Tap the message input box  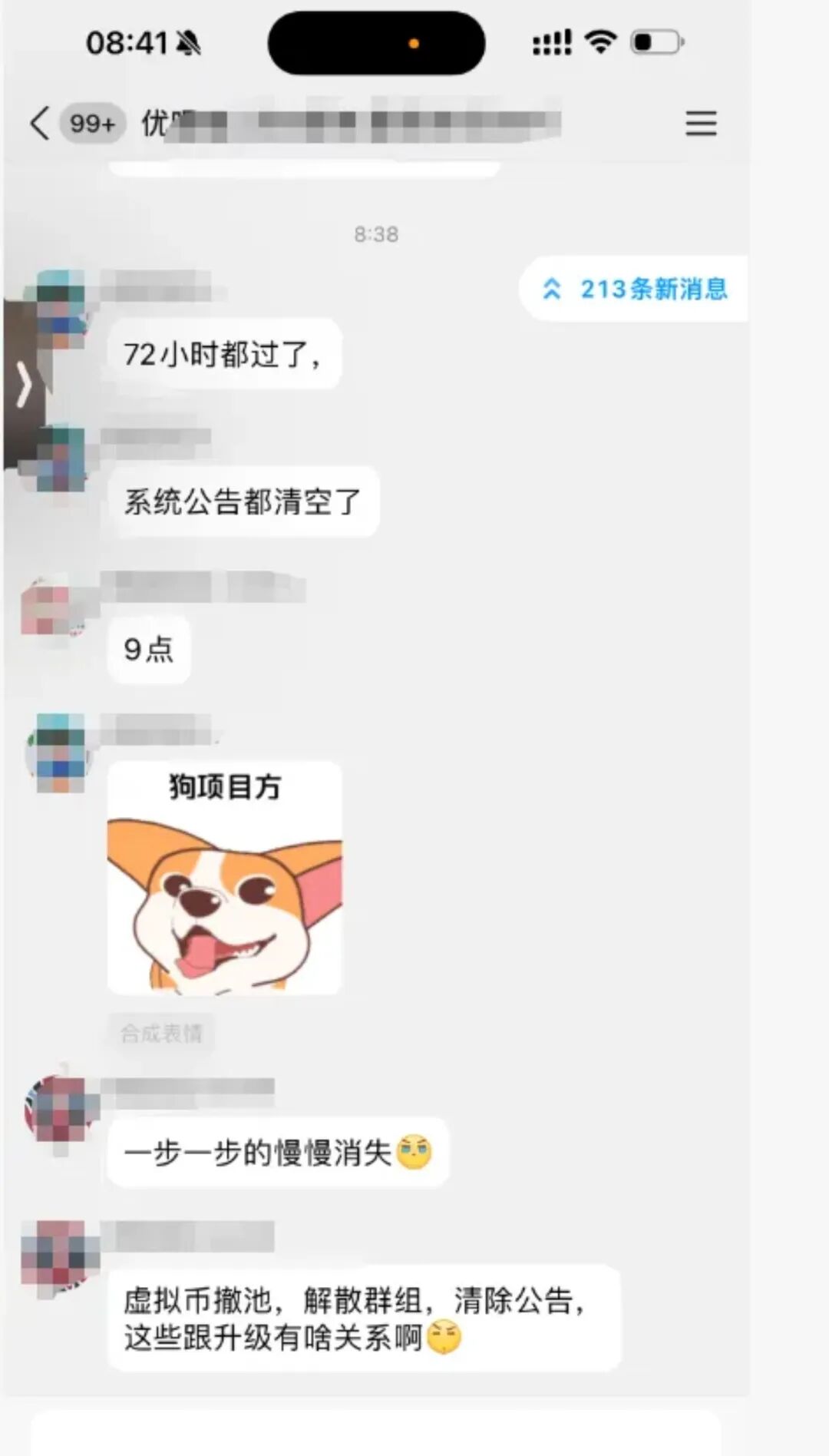pos(376,1433)
